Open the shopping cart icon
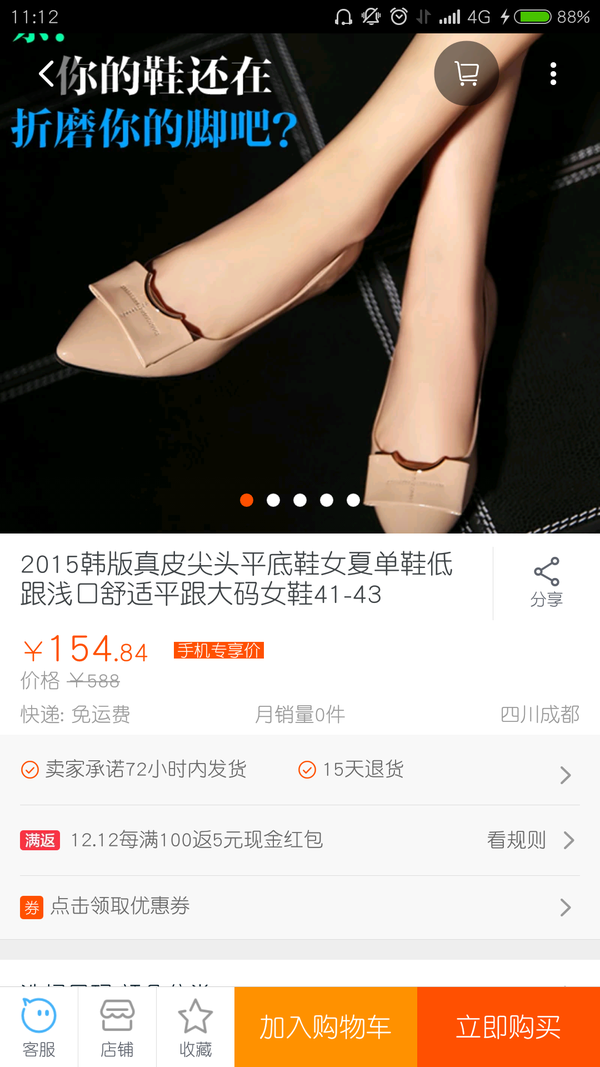The height and width of the screenshot is (1067, 600). [x=466, y=73]
